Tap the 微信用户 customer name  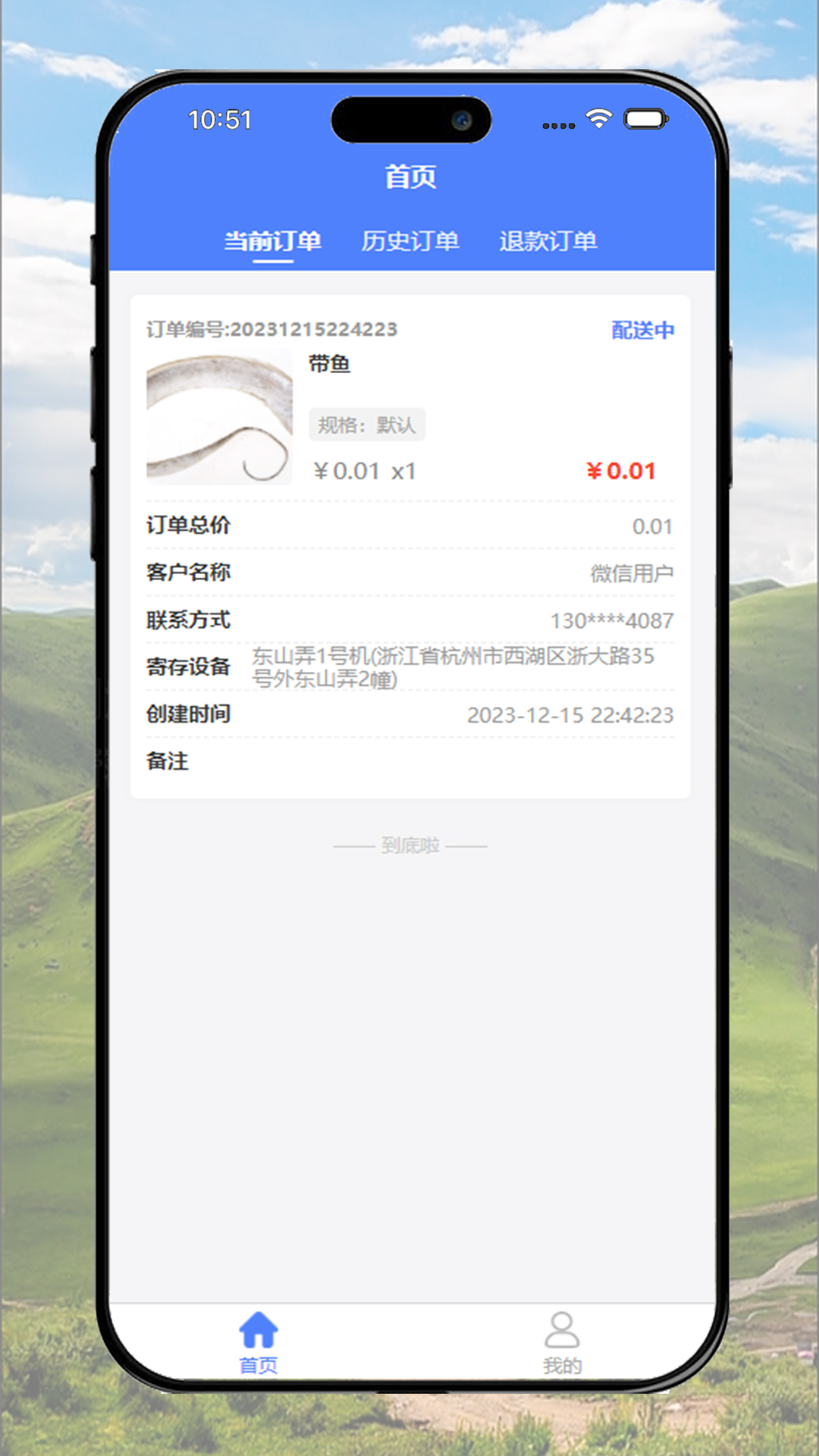633,573
